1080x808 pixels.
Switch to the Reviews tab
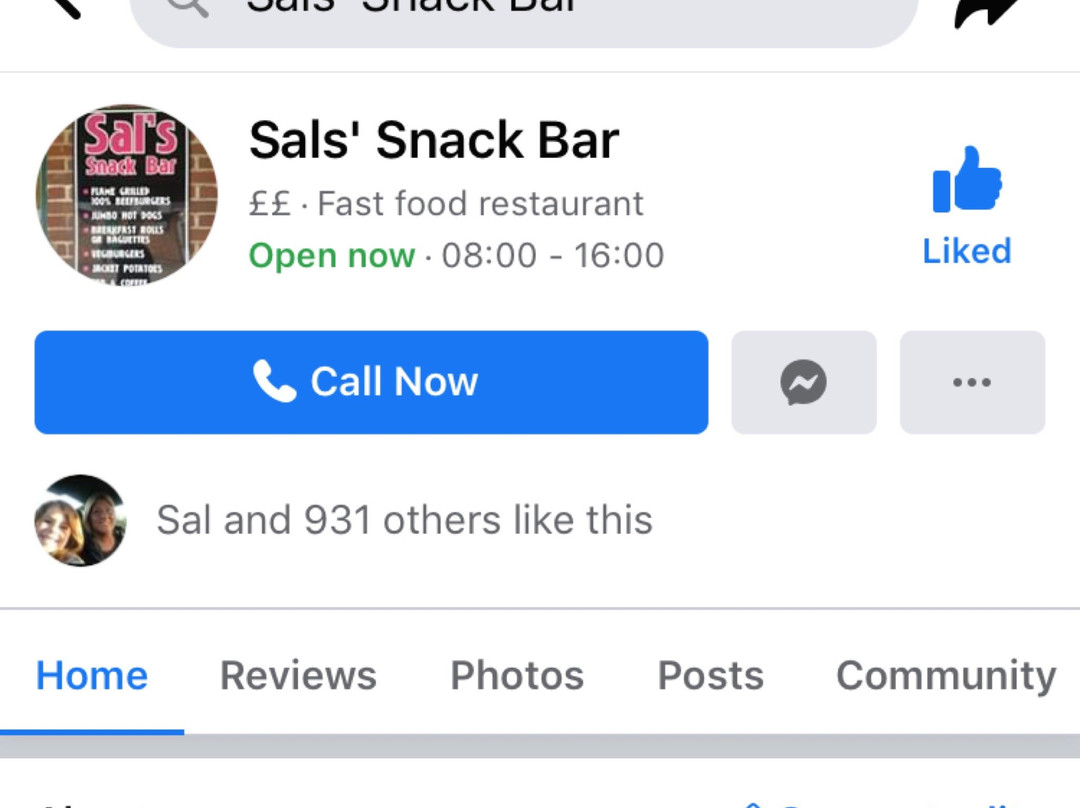[x=298, y=676]
